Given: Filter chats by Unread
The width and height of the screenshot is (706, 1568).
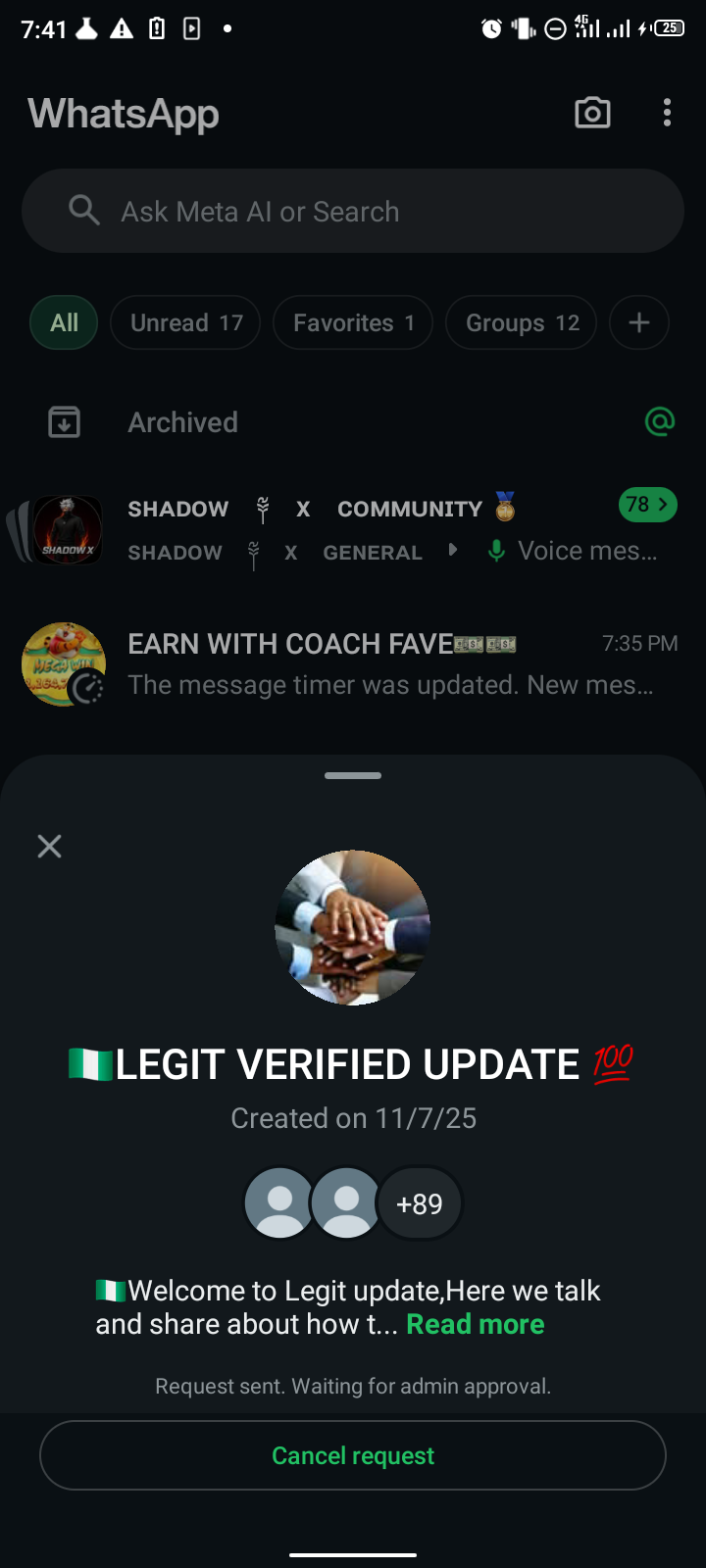Looking at the screenshot, I should (186, 322).
